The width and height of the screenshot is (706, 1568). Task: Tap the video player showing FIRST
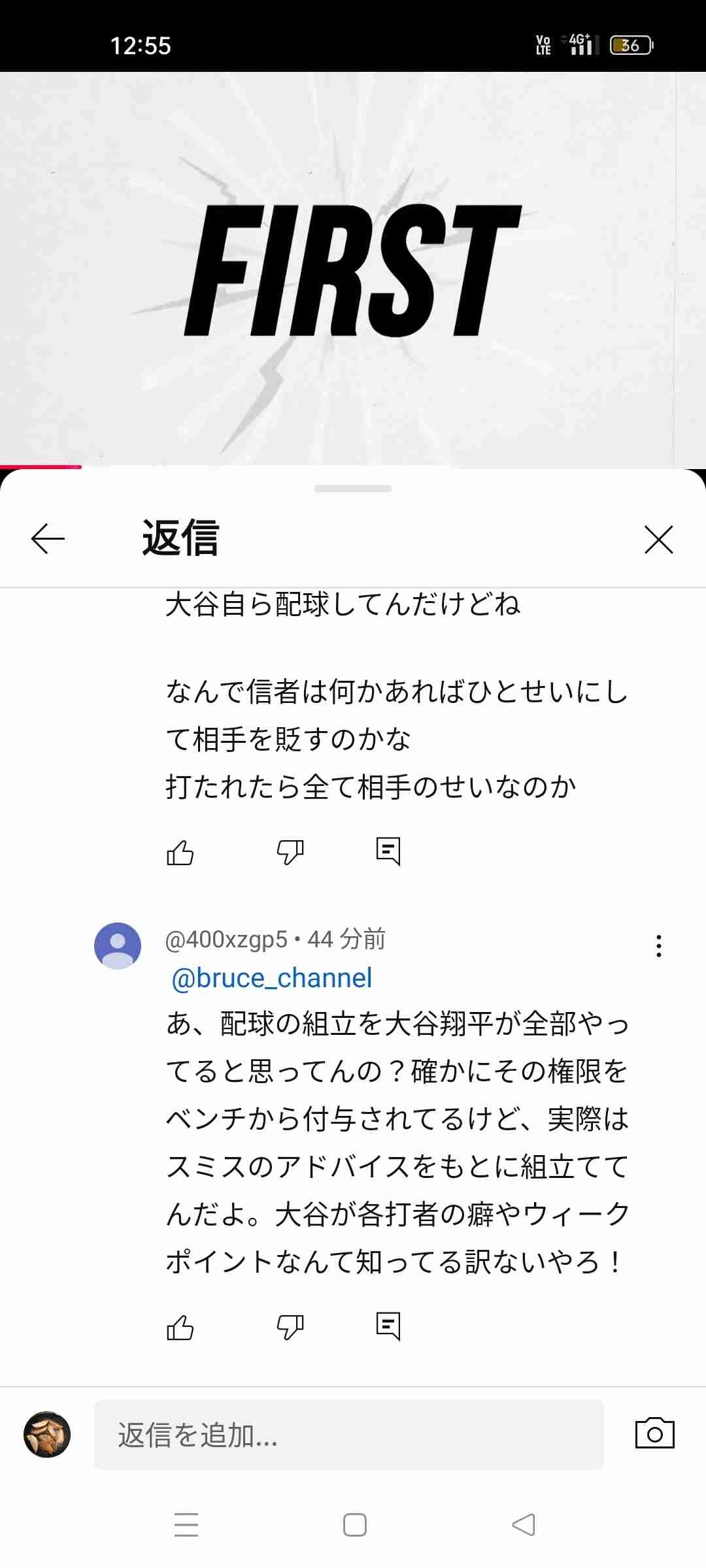[x=353, y=269]
